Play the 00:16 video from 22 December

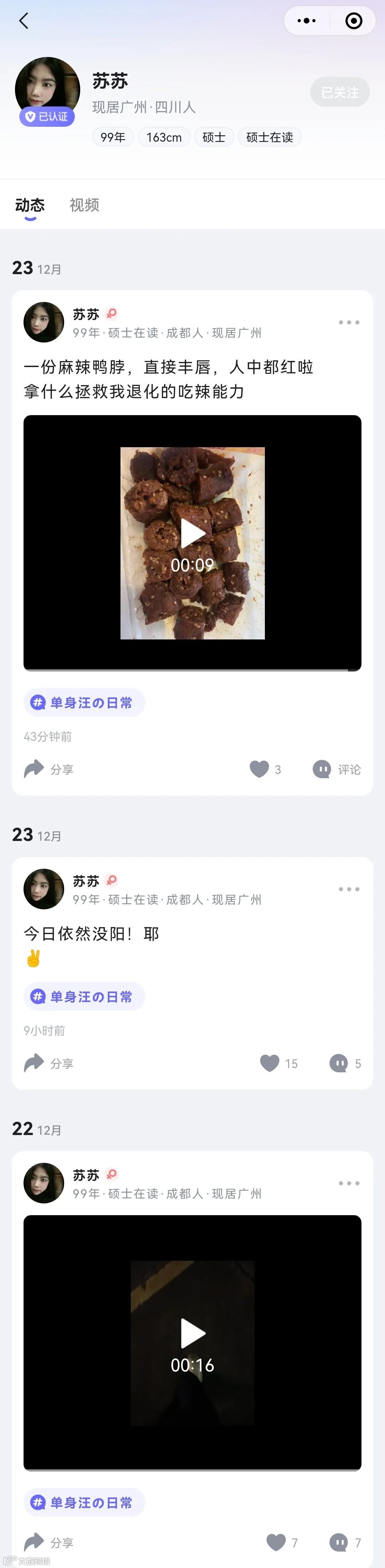pyautogui.click(x=192, y=1333)
